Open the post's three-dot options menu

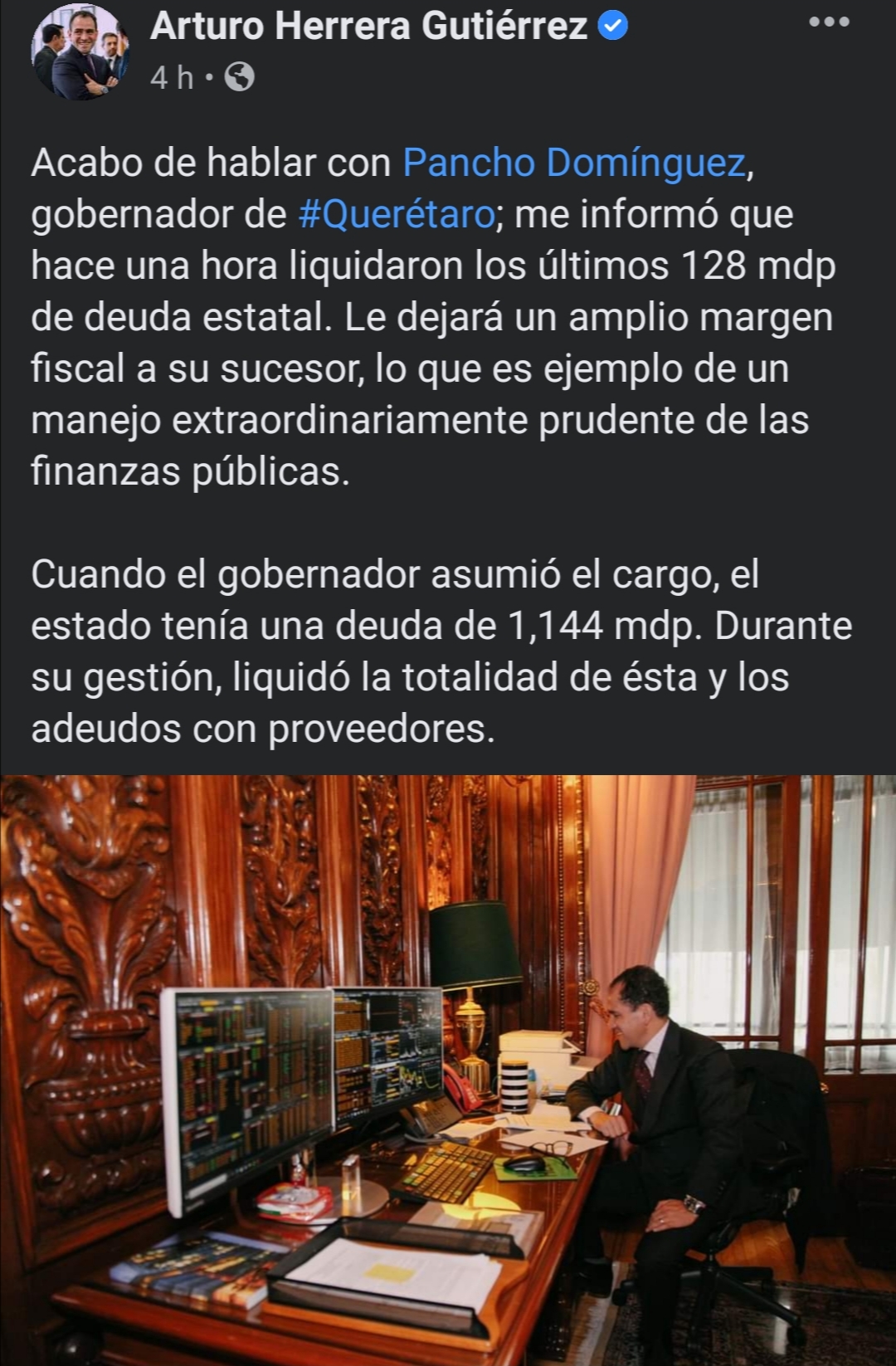829,22
